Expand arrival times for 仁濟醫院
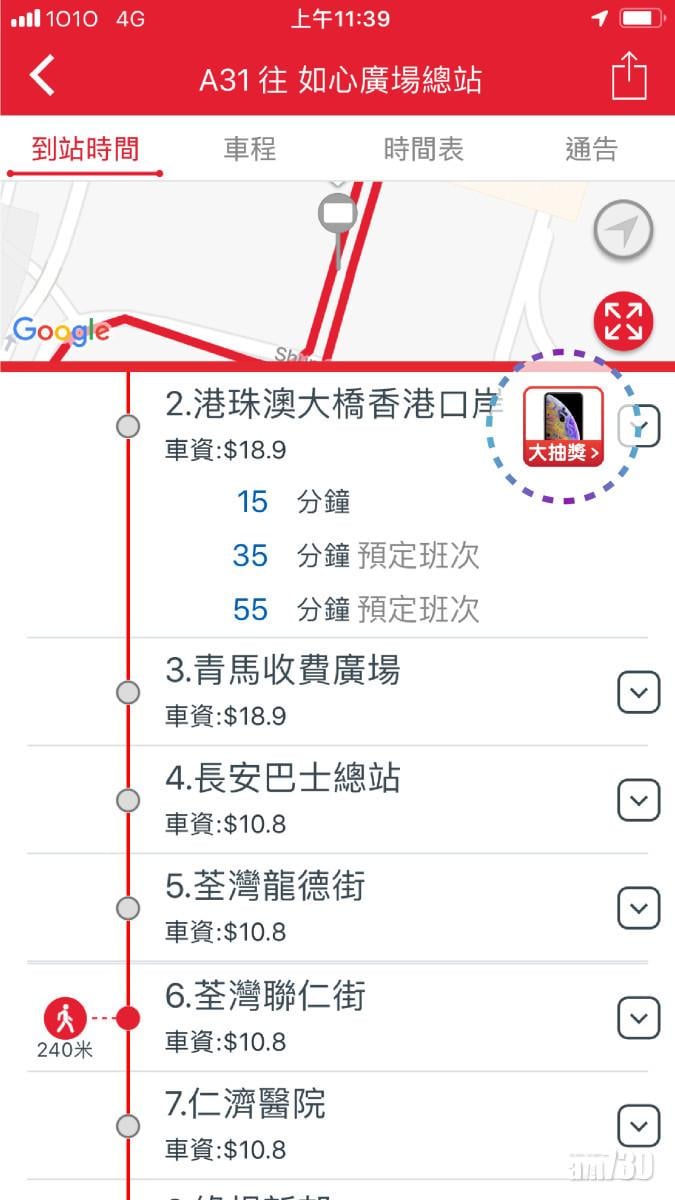Screen dimensions: 675x1200 click(x=639, y=1126)
